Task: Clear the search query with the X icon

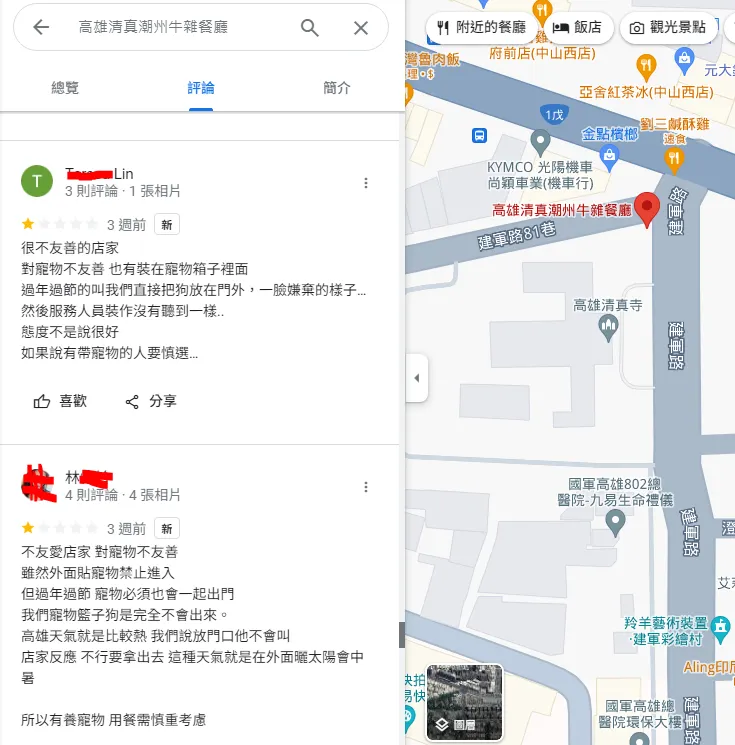Action: [x=360, y=30]
